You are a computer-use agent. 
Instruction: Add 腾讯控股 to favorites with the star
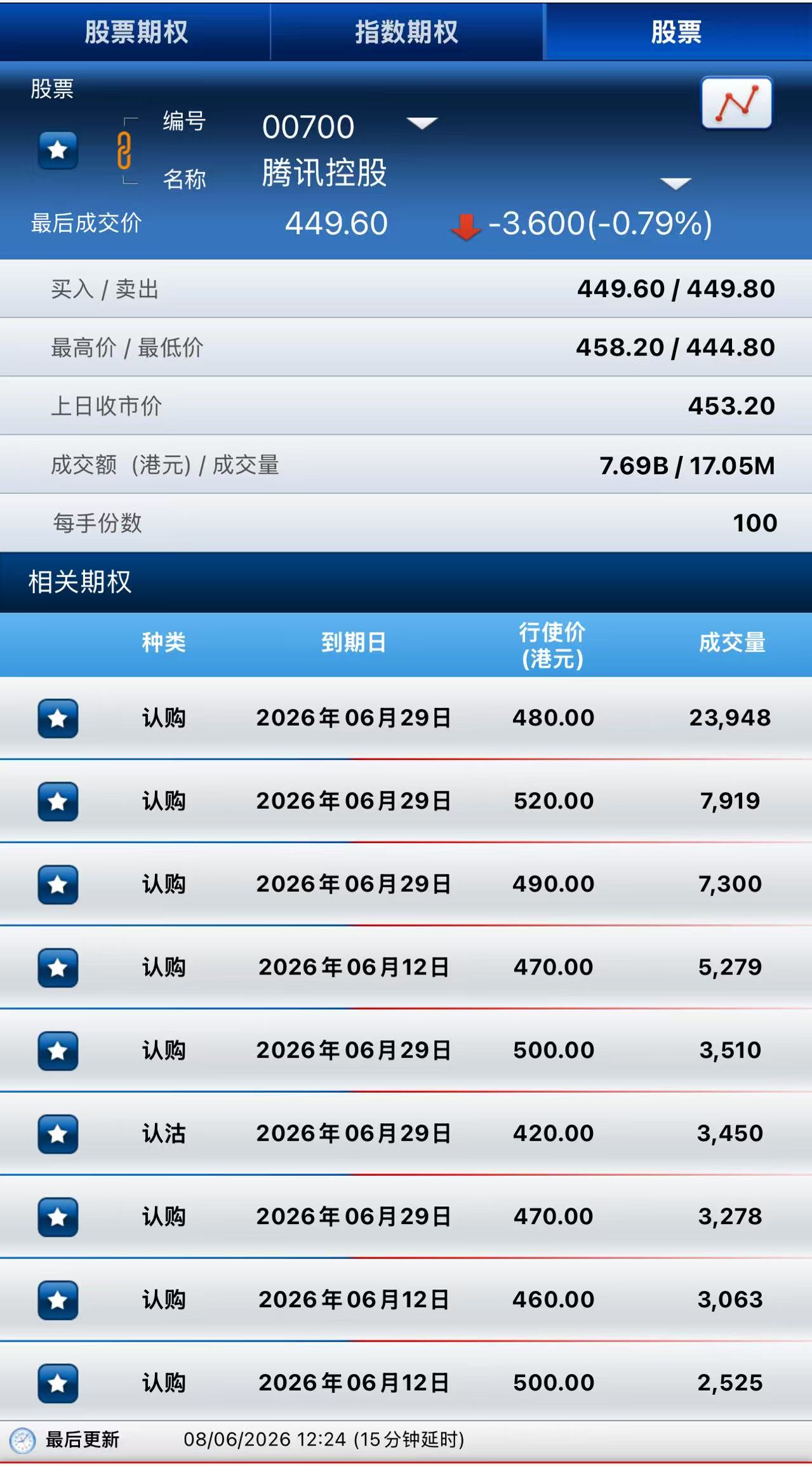coord(58,150)
